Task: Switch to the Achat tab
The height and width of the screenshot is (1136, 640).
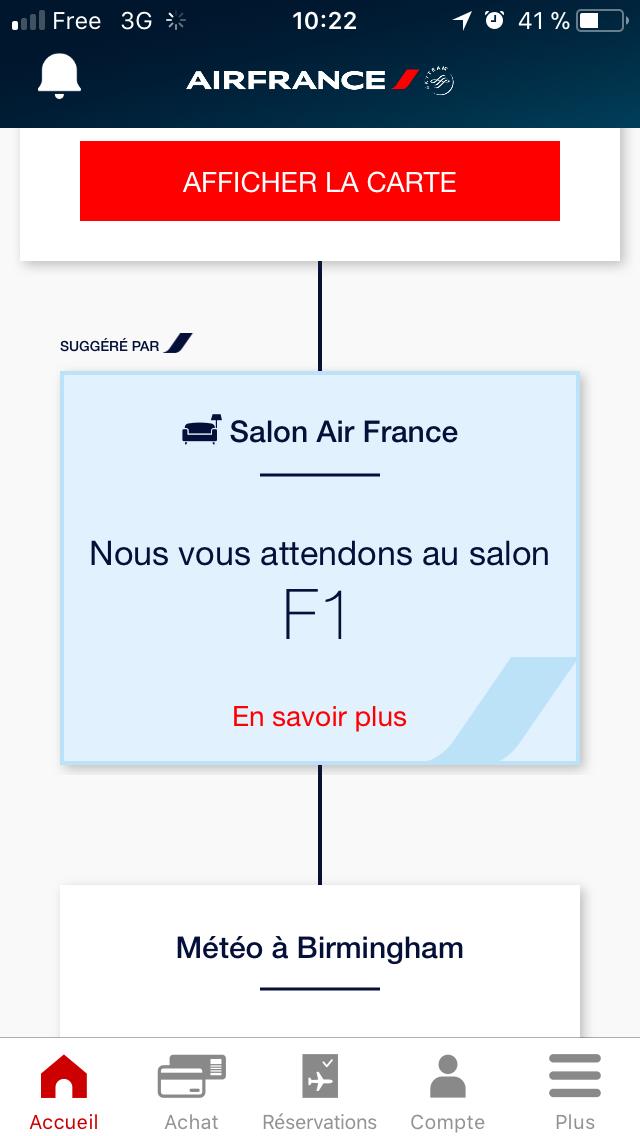Action: tap(191, 1090)
